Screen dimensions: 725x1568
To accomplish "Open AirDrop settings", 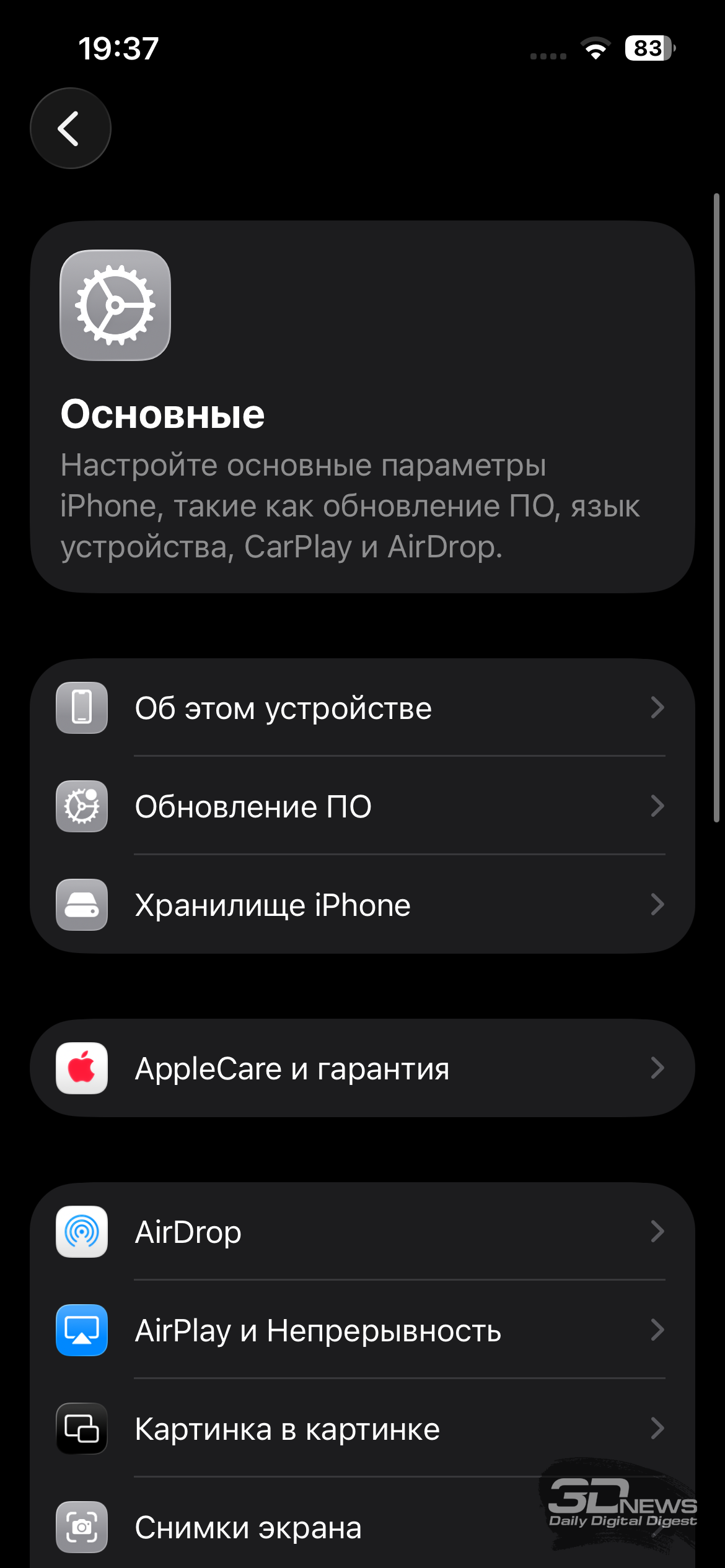I will (362, 1232).
